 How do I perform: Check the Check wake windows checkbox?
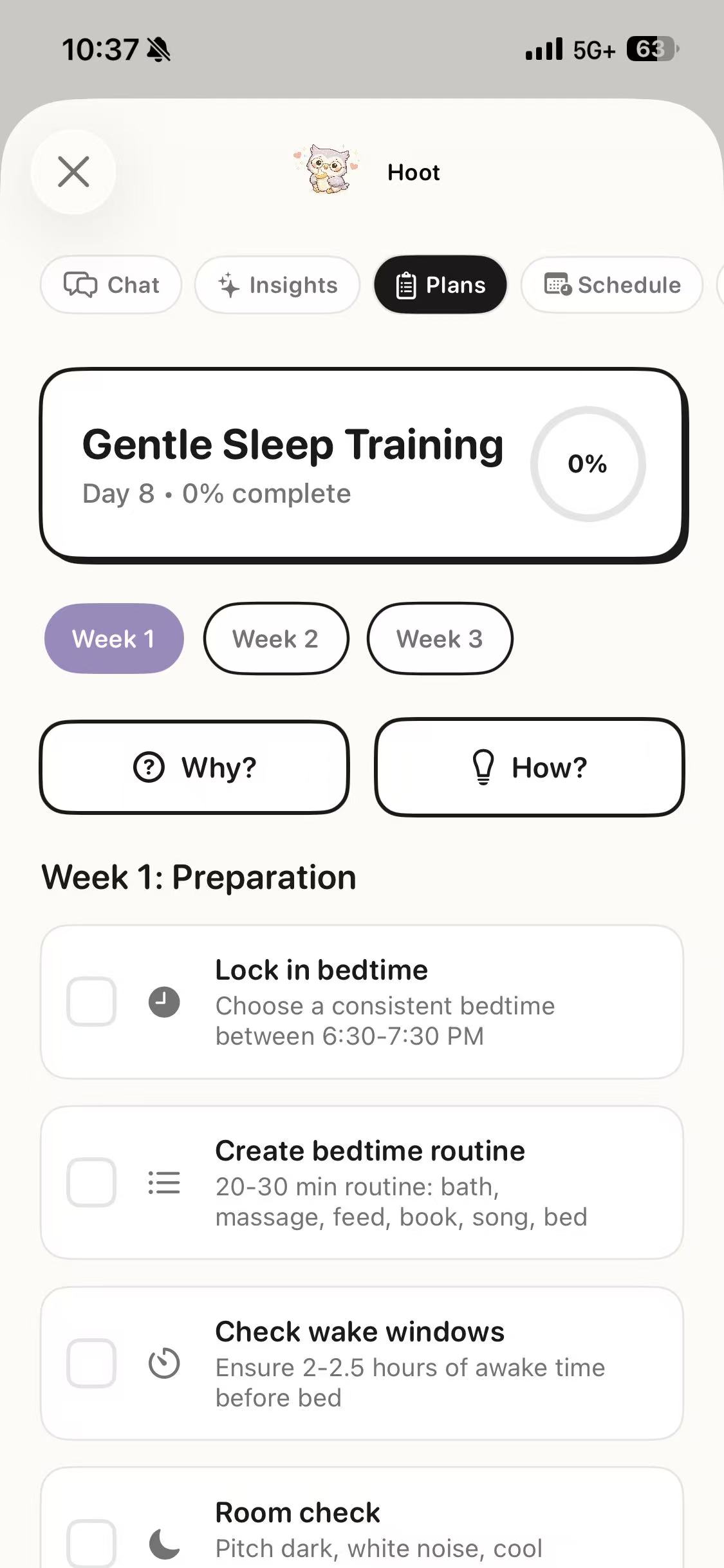click(91, 1364)
